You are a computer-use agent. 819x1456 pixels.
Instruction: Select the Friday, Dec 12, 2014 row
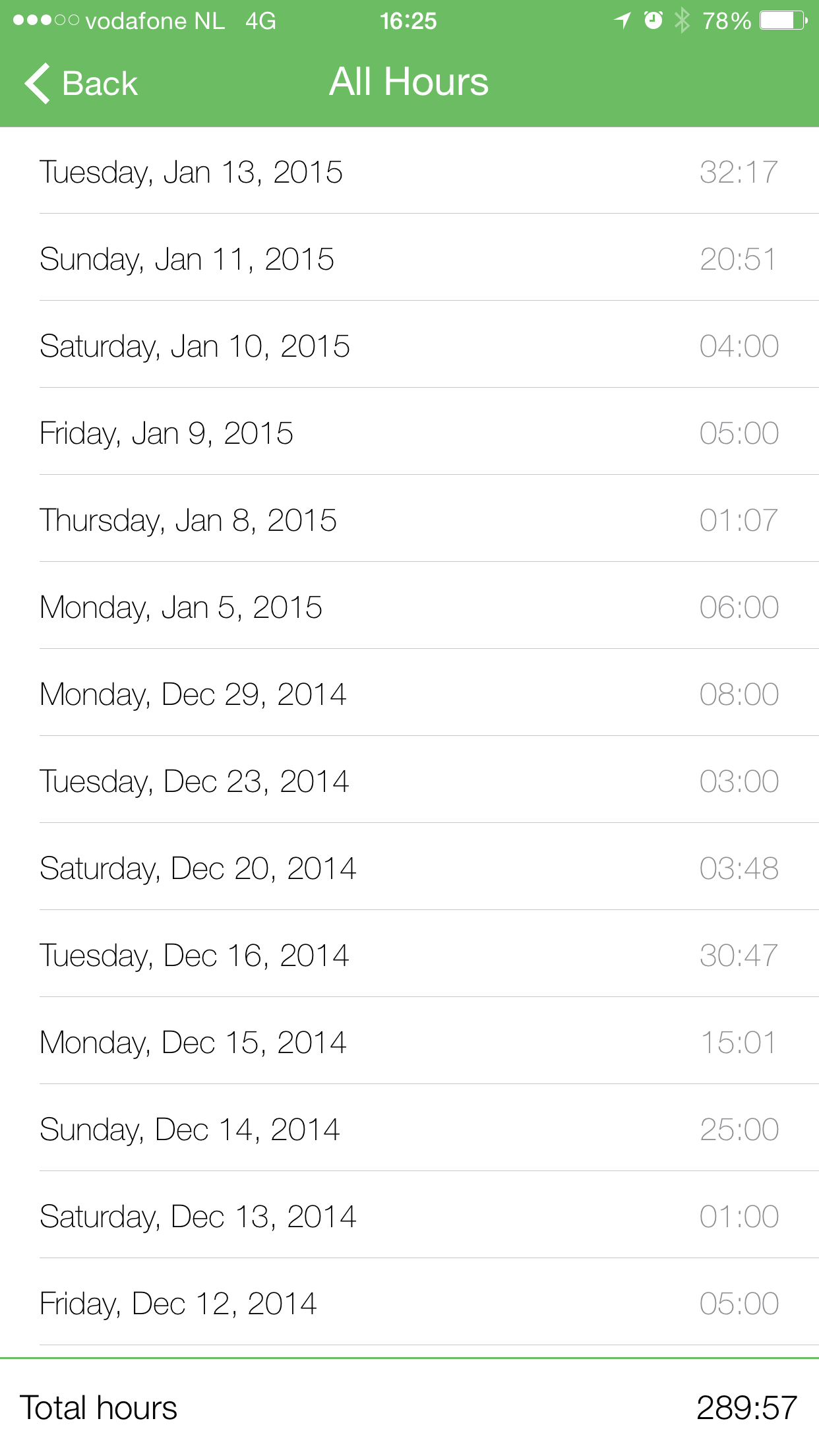point(409,1303)
